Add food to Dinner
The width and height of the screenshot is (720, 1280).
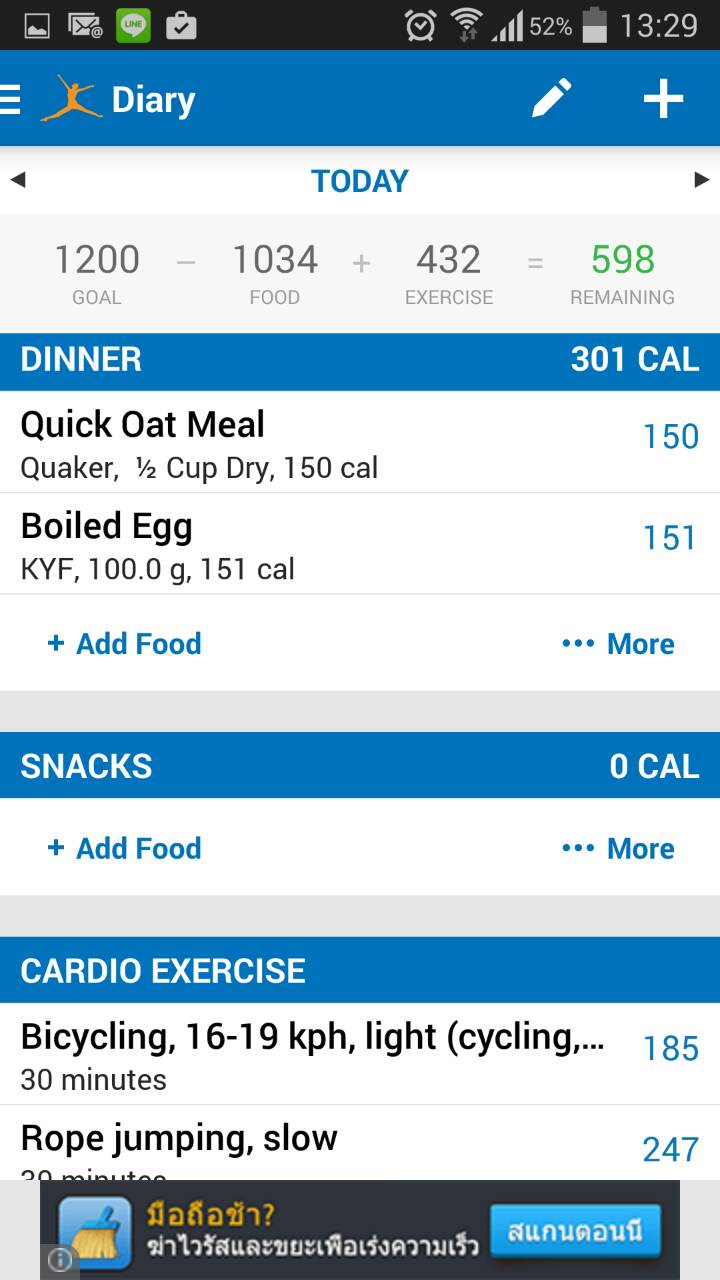pos(124,644)
